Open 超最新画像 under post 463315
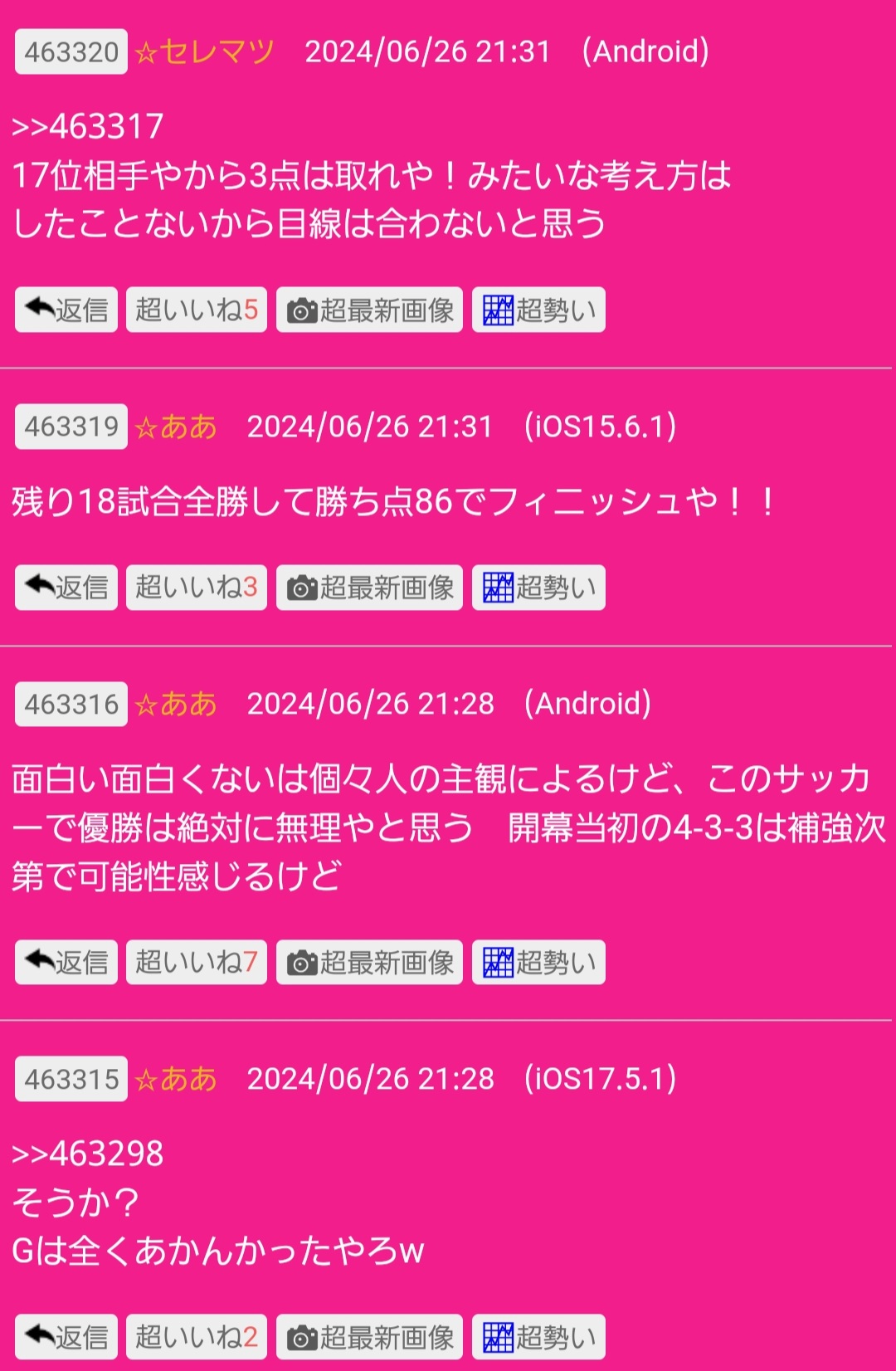Viewport: 896px width, 1371px height. [x=369, y=1336]
